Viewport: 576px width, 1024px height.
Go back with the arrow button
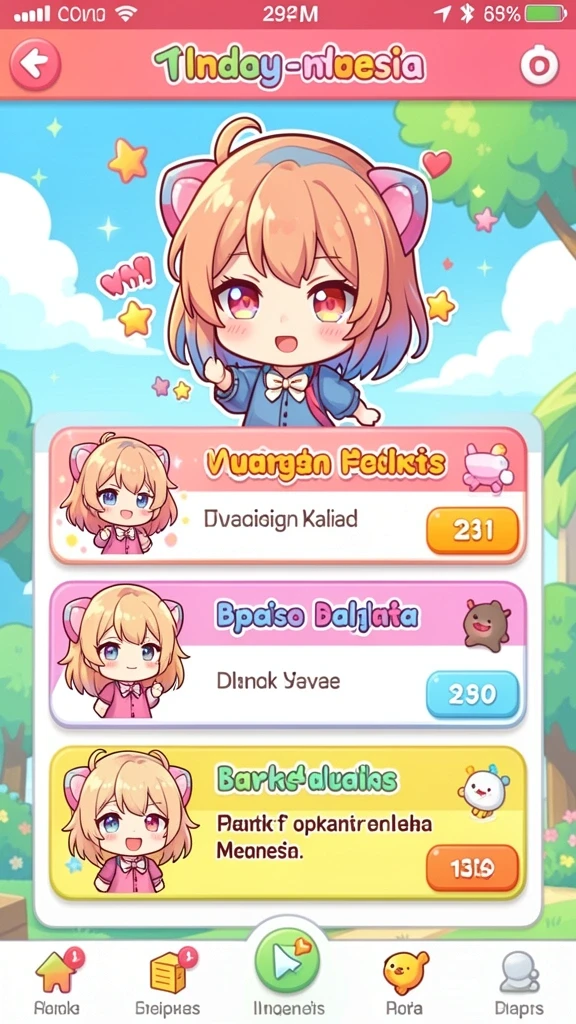tap(35, 64)
